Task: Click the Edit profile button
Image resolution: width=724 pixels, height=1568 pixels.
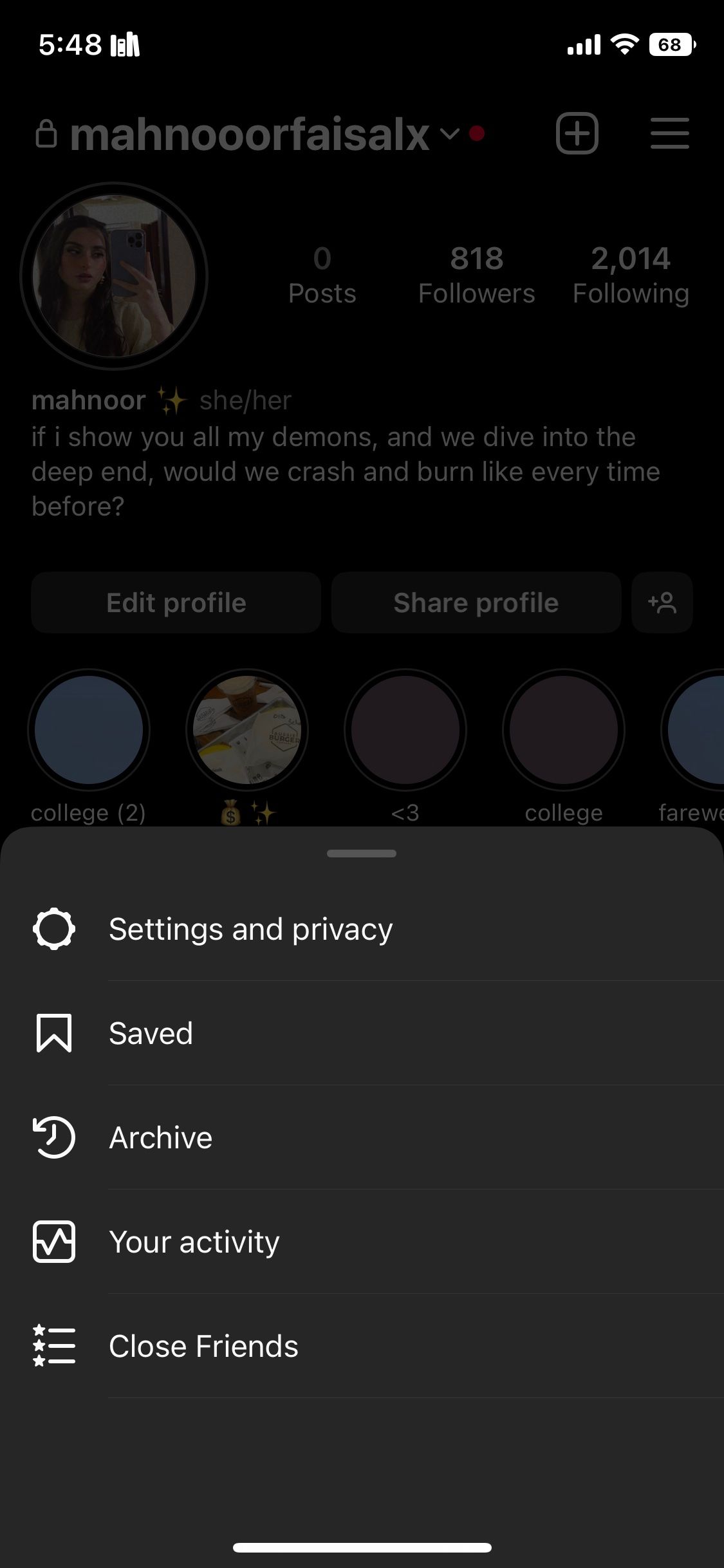Action: [x=175, y=602]
